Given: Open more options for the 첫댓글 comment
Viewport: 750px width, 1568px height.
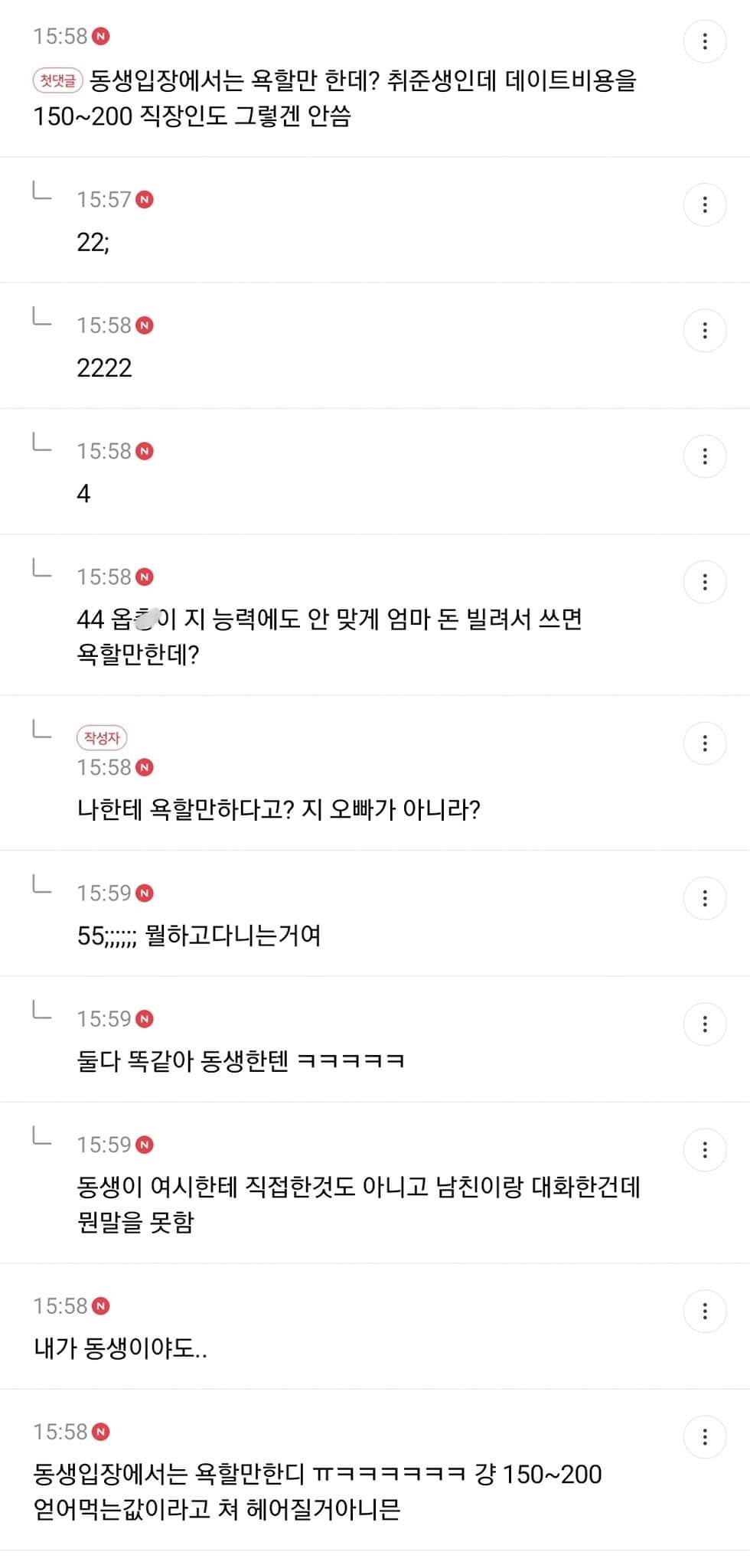Looking at the screenshot, I should [704, 41].
